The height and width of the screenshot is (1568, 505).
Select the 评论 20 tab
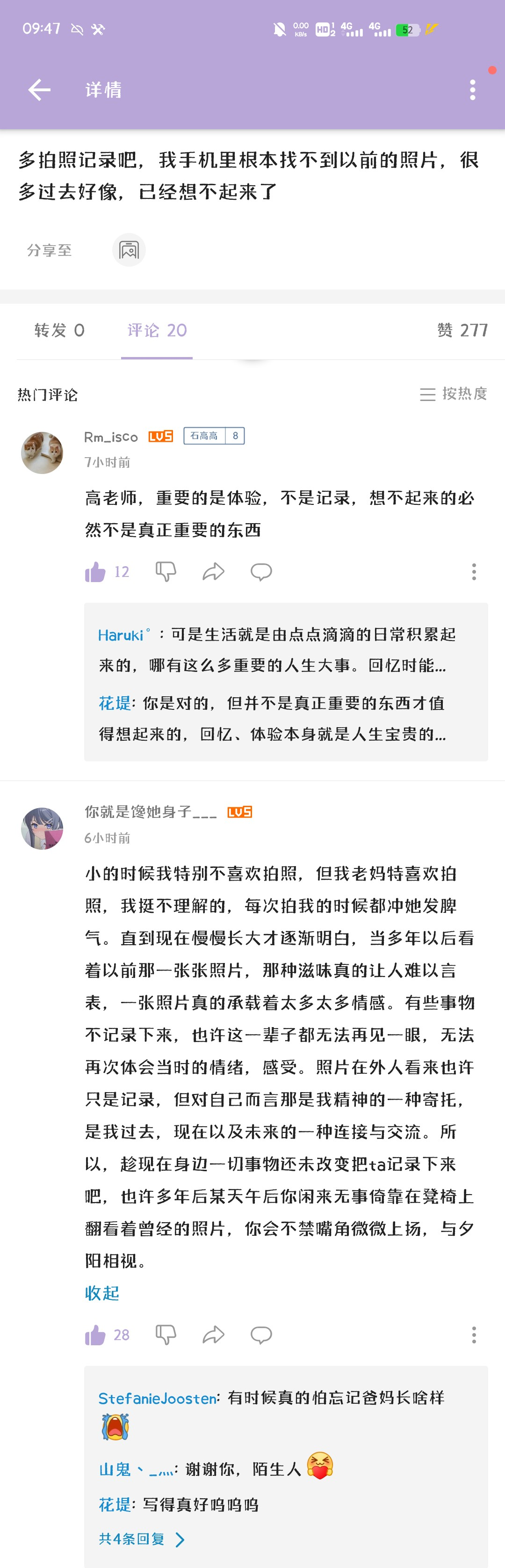pyautogui.click(x=157, y=330)
